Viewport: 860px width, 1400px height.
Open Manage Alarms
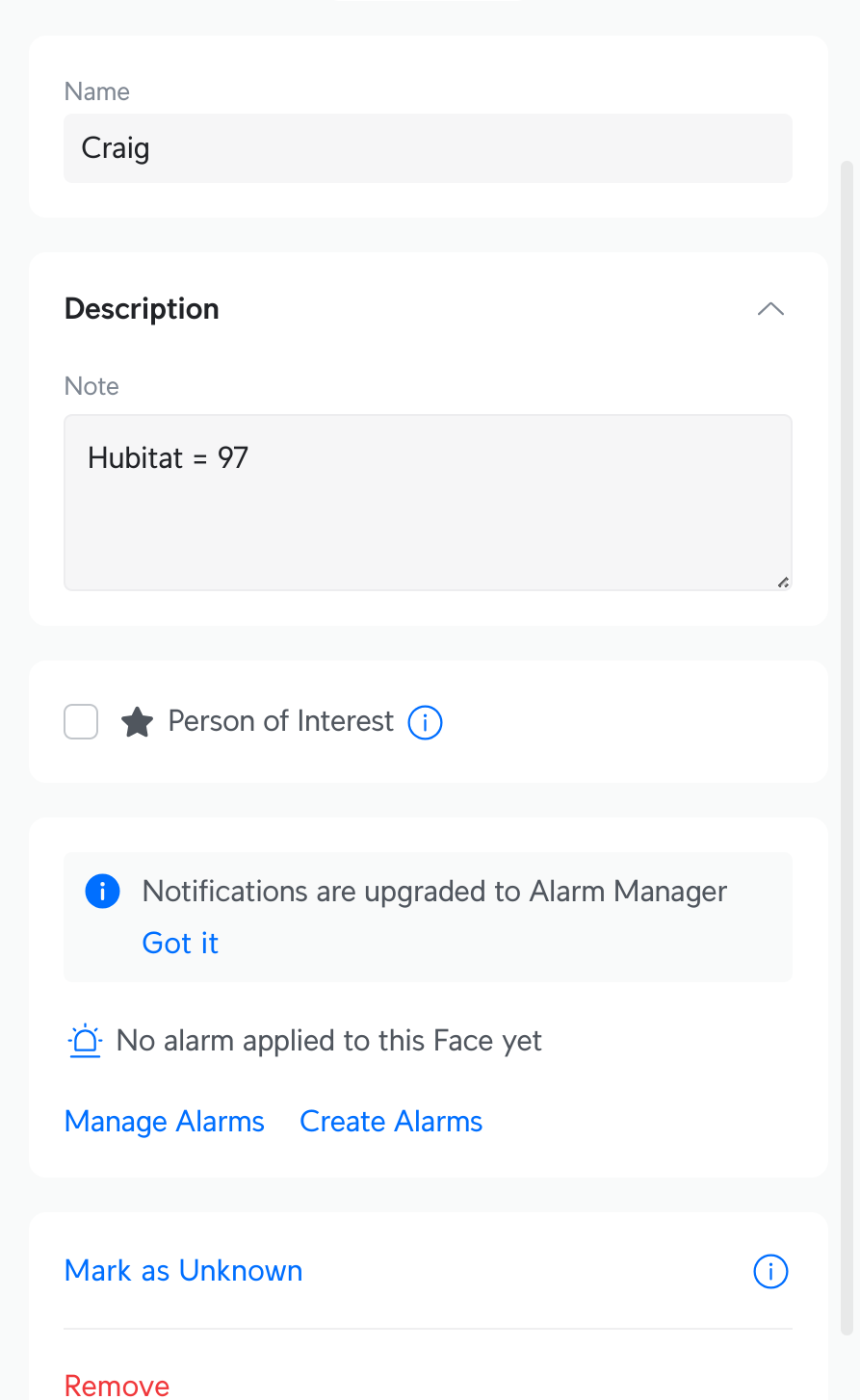[165, 1122]
